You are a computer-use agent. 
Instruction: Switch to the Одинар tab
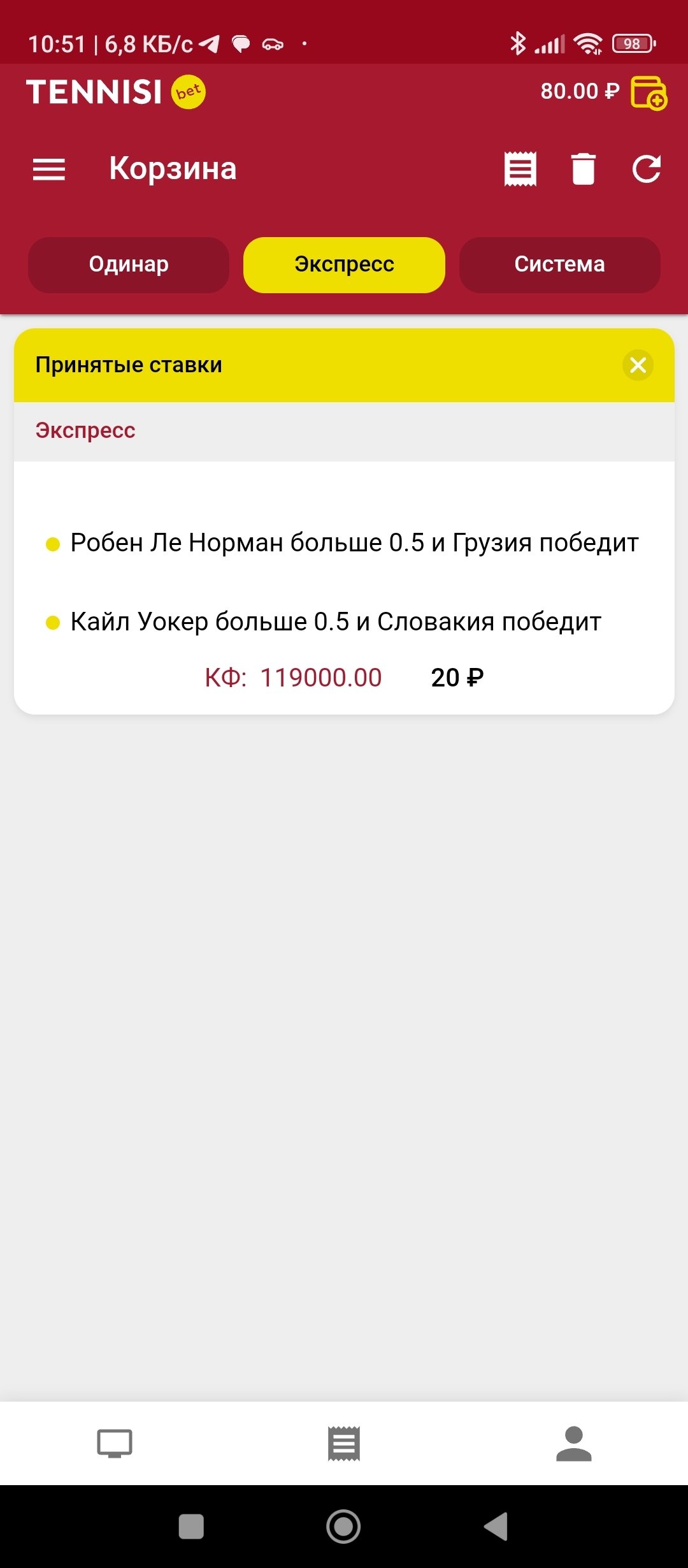click(x=129, y=265)
